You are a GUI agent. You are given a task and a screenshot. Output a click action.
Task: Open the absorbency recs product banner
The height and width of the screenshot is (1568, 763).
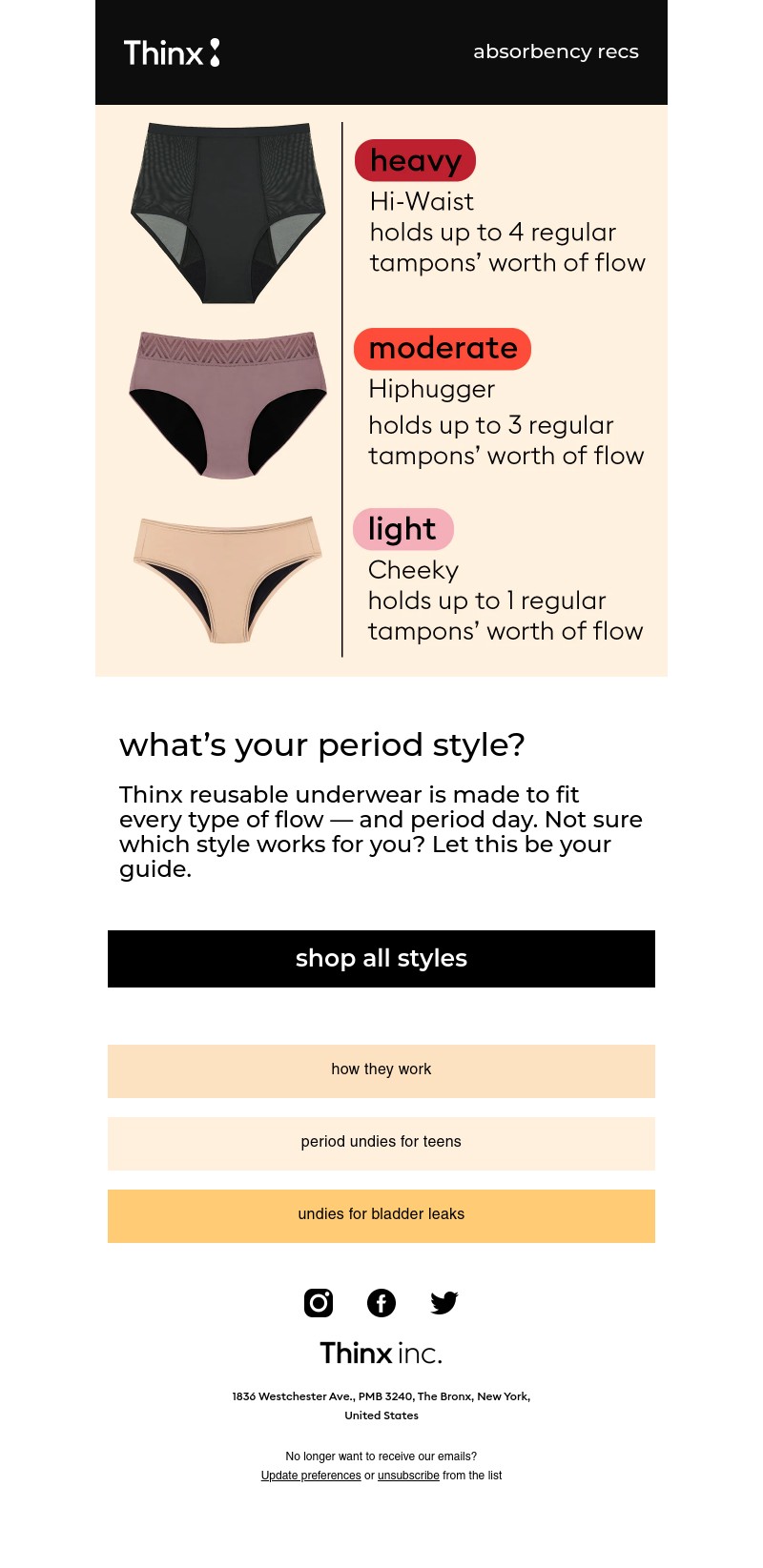381,390
